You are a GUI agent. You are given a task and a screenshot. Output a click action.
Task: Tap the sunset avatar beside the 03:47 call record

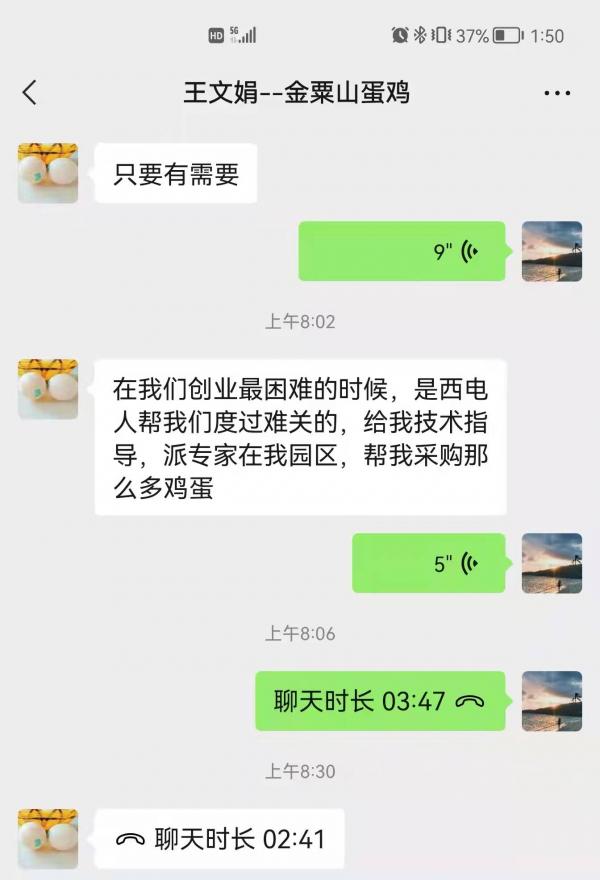552,701
